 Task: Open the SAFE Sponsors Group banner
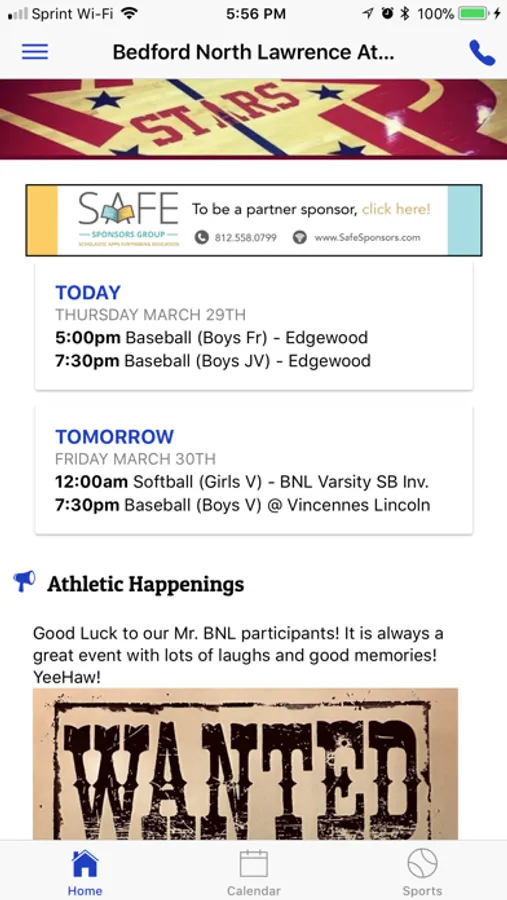click(254, 220)
